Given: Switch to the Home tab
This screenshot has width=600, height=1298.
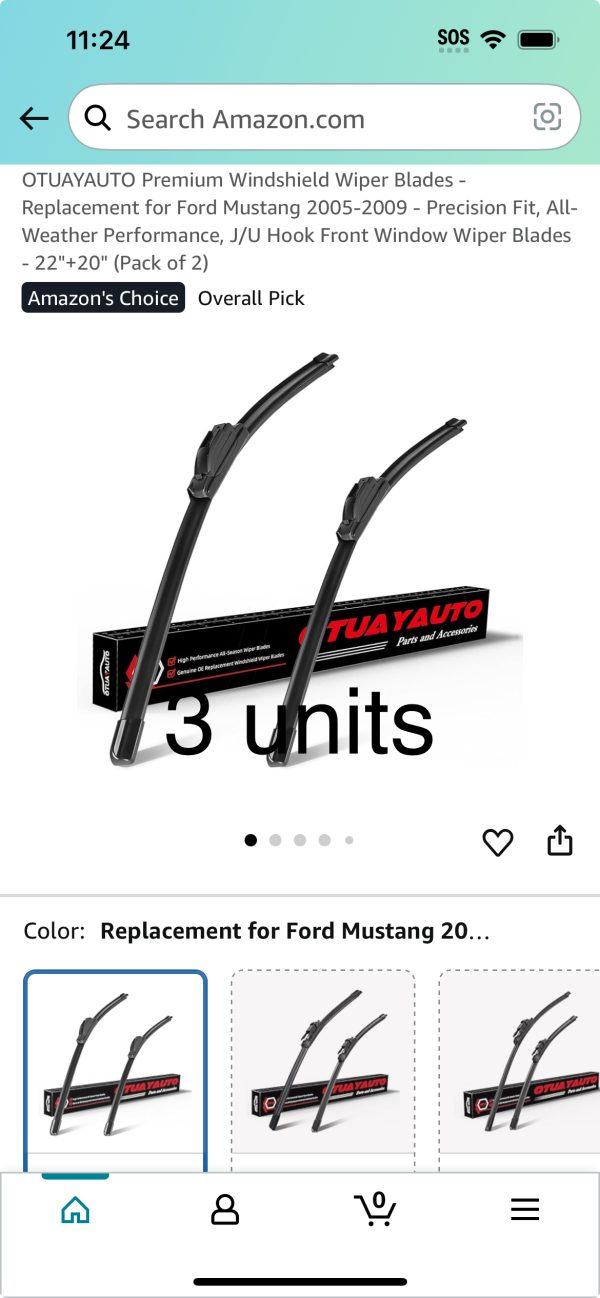Looking at the screenshot, I should [x=75, y=1210].
